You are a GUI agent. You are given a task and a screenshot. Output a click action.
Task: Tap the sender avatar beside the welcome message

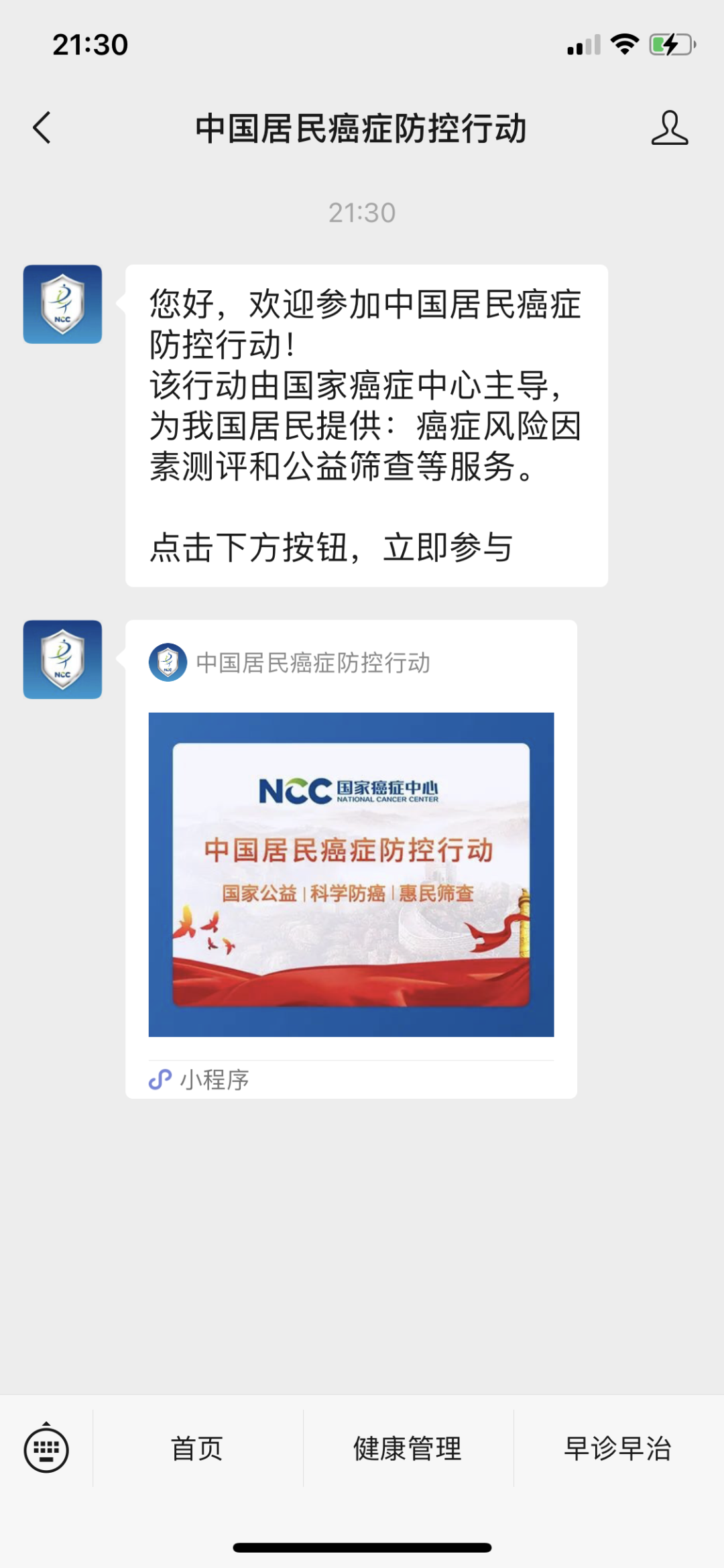coord(62,304)
